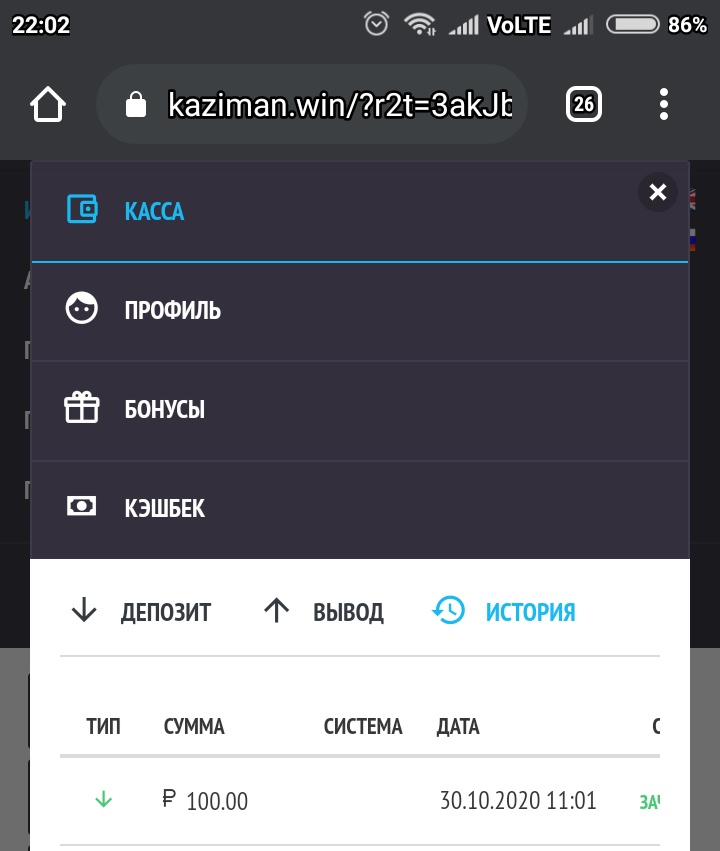The image size is (720, 851).
Task: Close the account menu panel
Action: tap(657, 193)
